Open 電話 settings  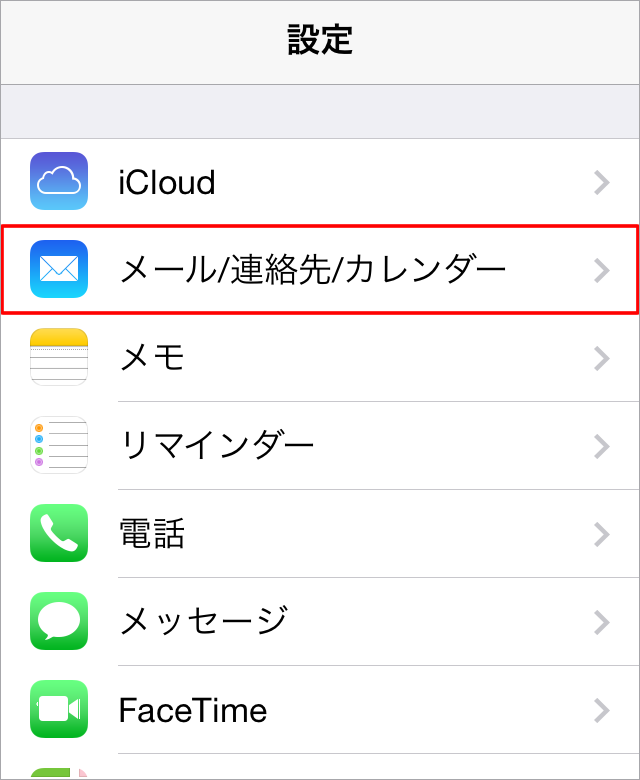320,534
